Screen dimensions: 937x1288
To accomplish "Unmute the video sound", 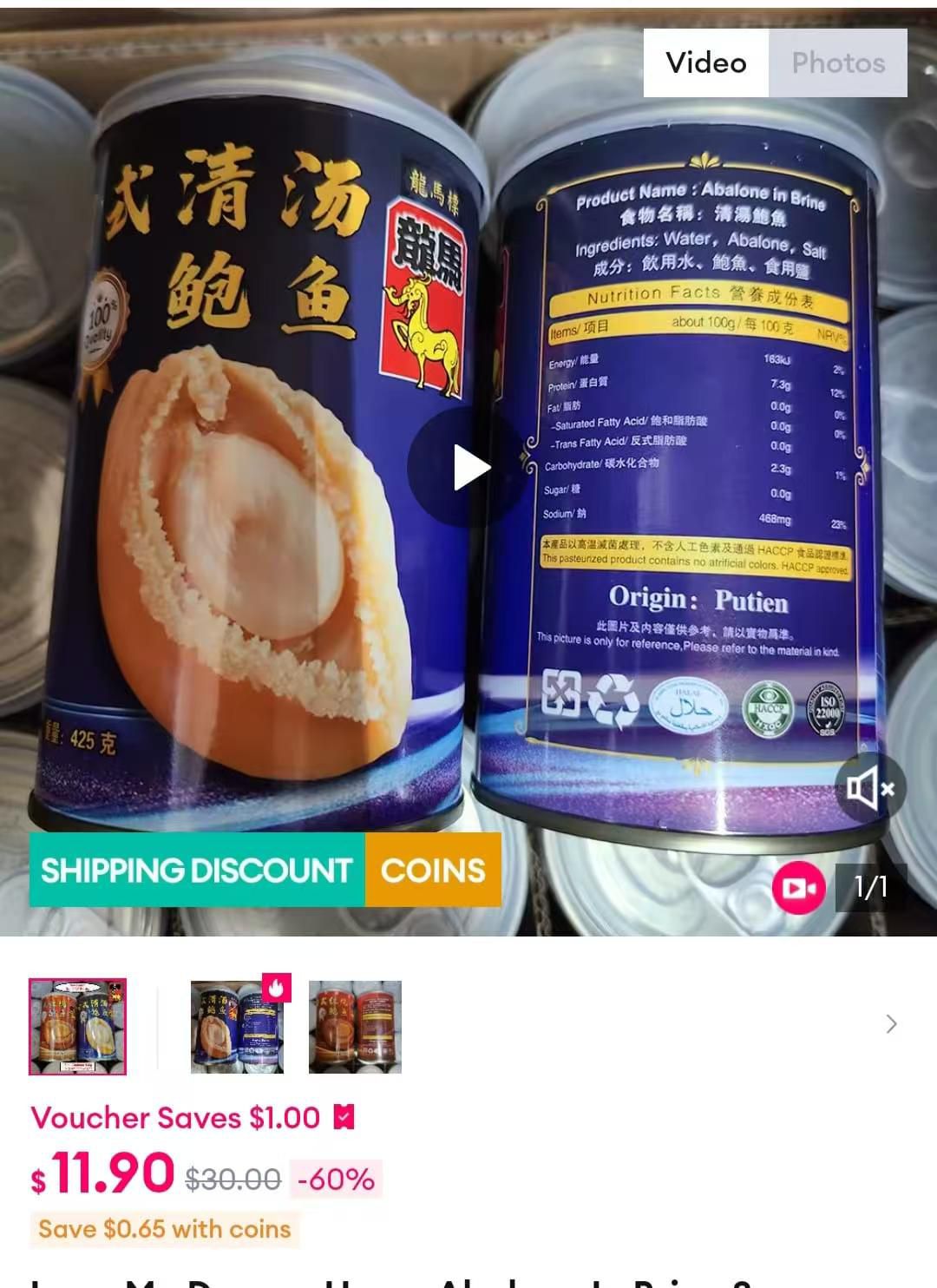I will coord(869,788).
